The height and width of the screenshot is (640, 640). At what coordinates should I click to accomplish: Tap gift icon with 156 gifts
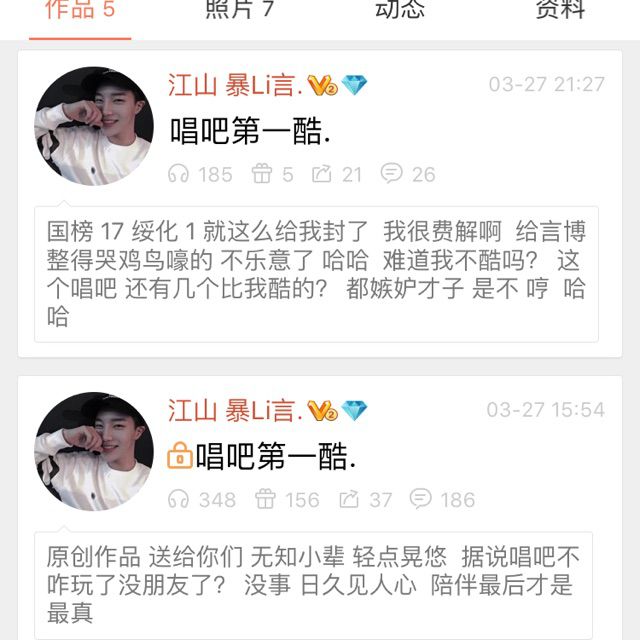[265, 499]
